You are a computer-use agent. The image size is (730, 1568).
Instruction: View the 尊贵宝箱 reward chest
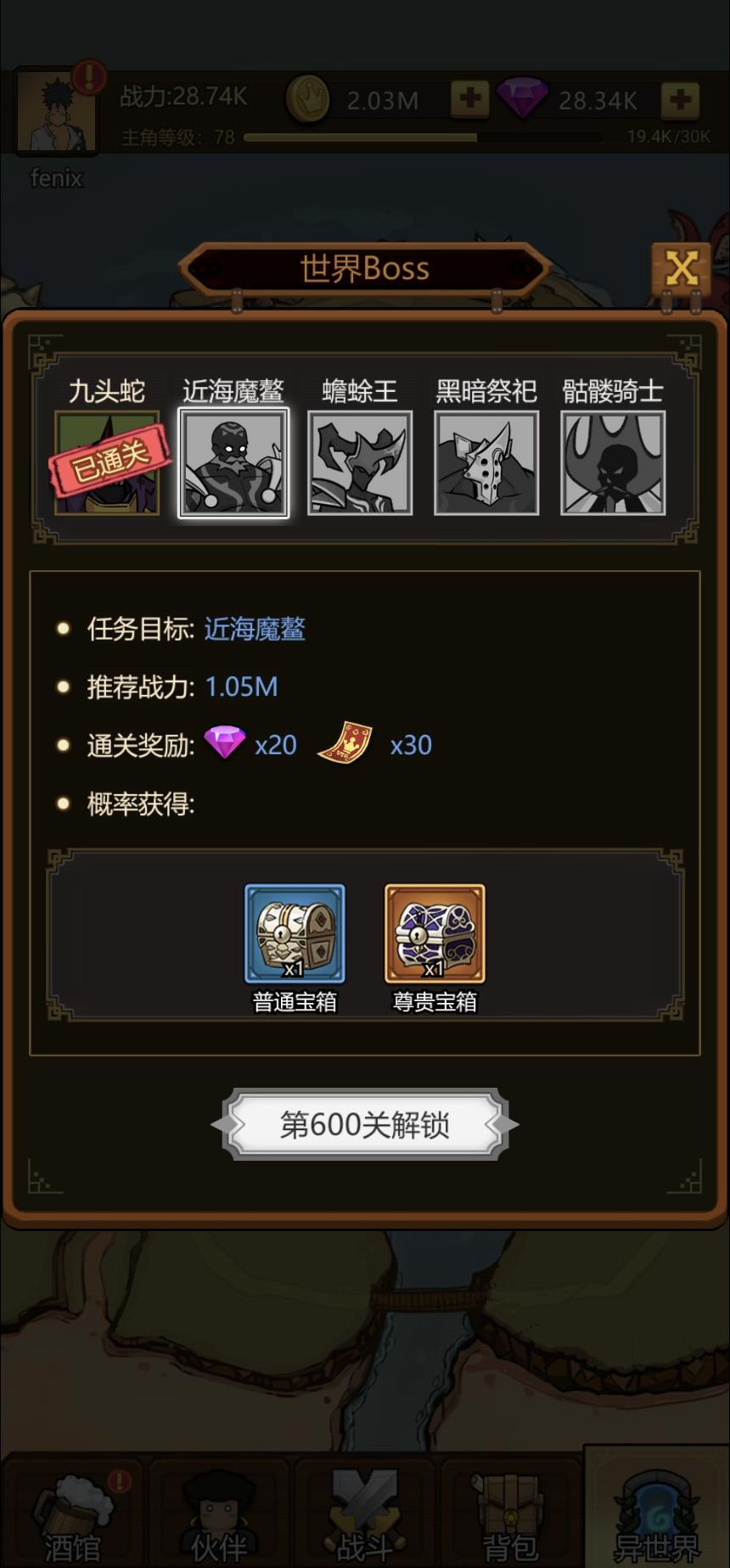(x=435, y=933)
